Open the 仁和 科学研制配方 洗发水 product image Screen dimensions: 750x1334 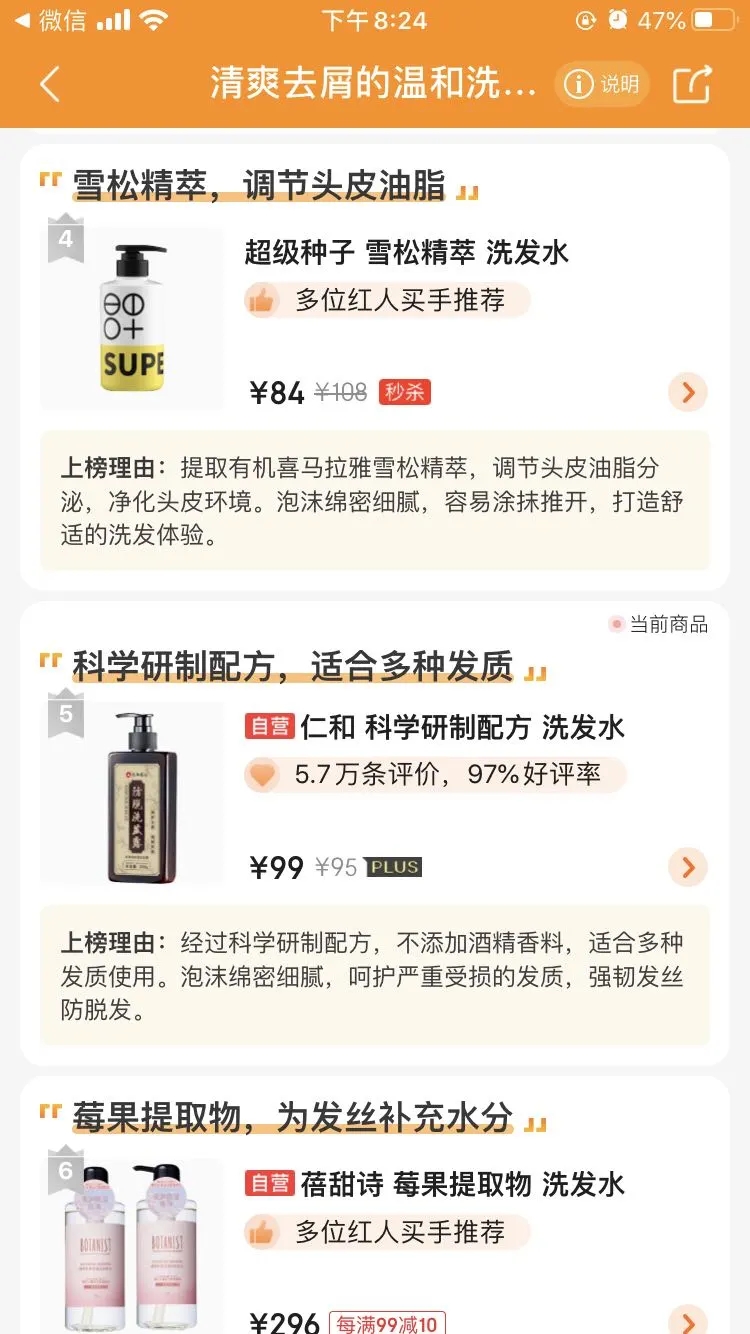pos(132,795)
